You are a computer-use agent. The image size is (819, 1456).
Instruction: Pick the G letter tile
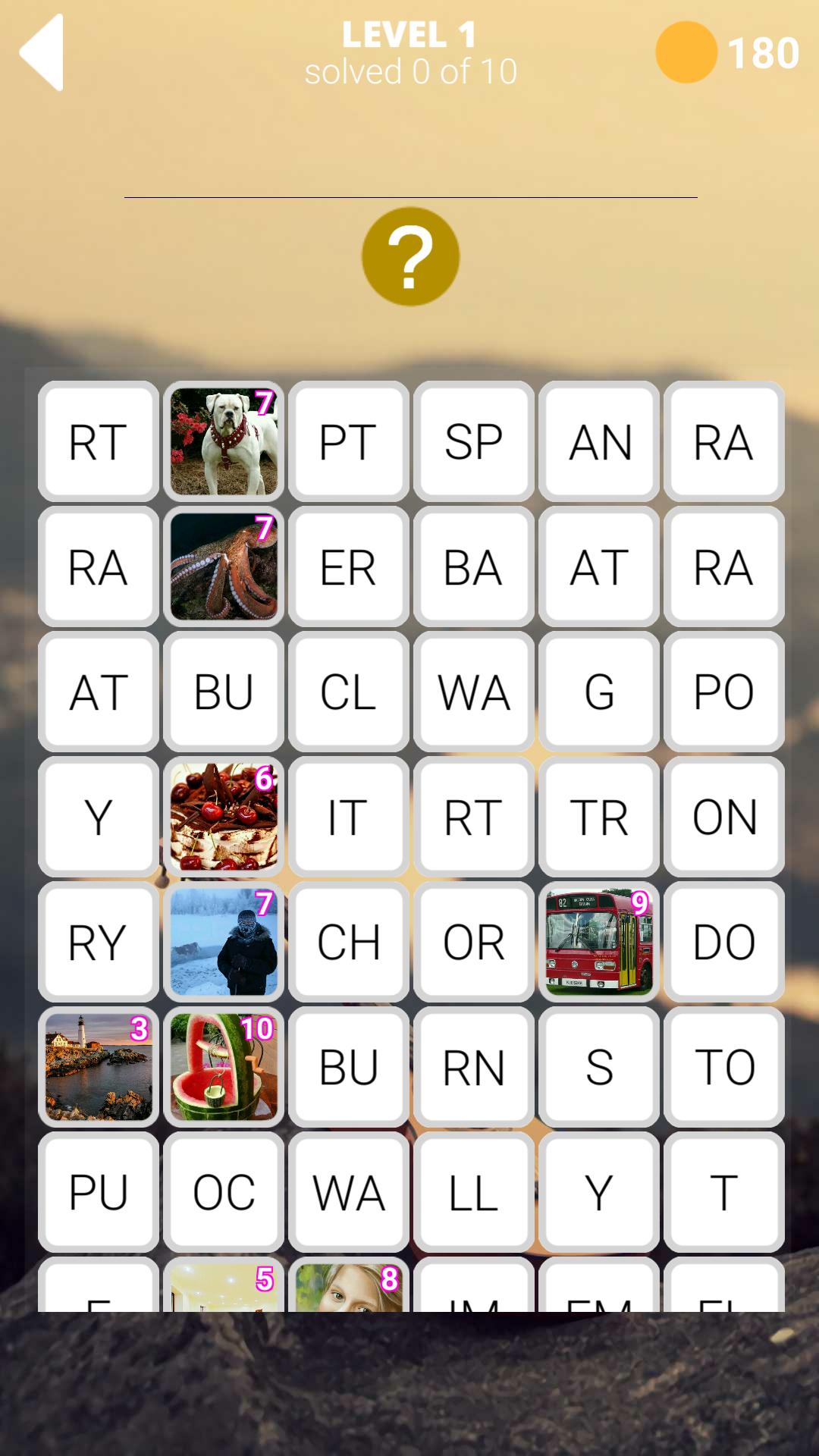pos(599,692)
